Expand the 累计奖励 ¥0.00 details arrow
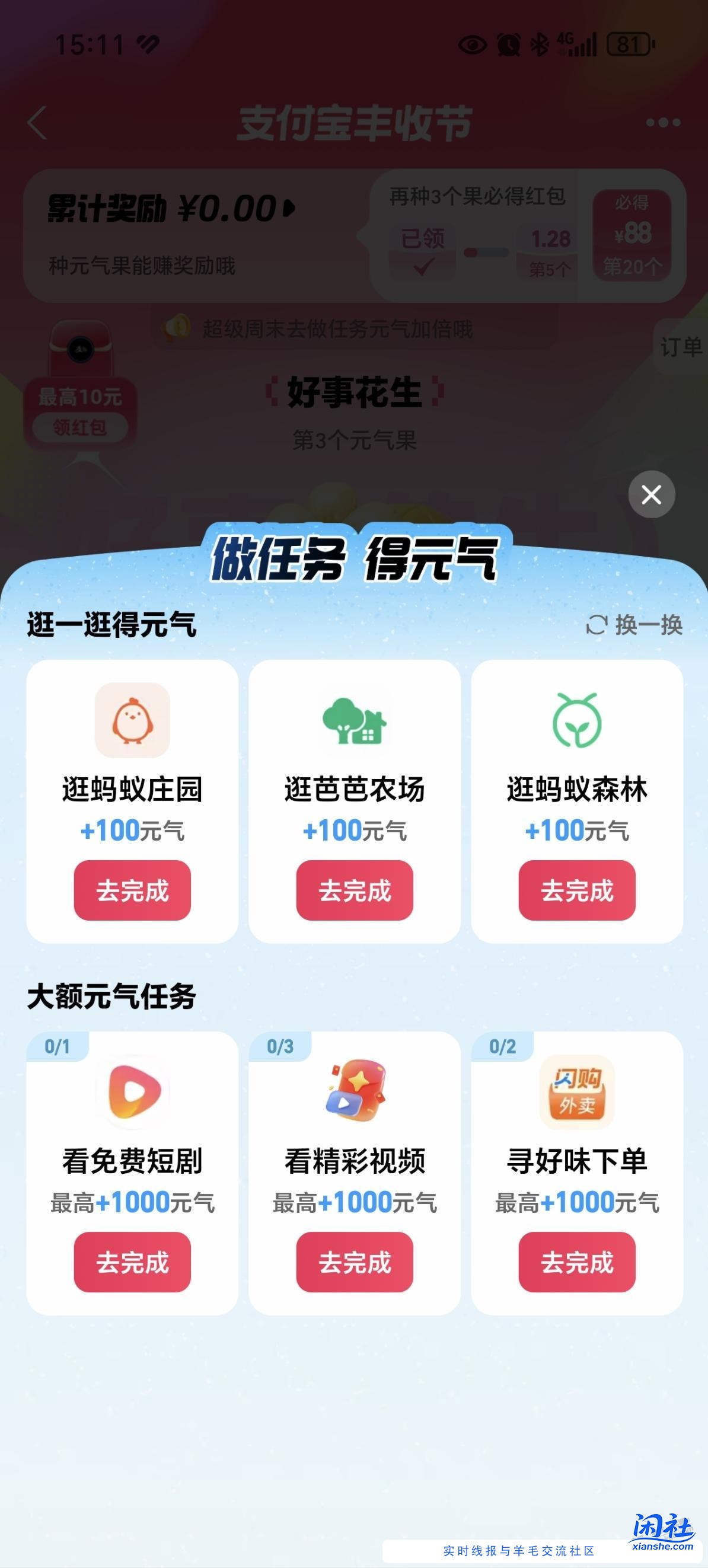708x1568 pixels. (289, 206)
